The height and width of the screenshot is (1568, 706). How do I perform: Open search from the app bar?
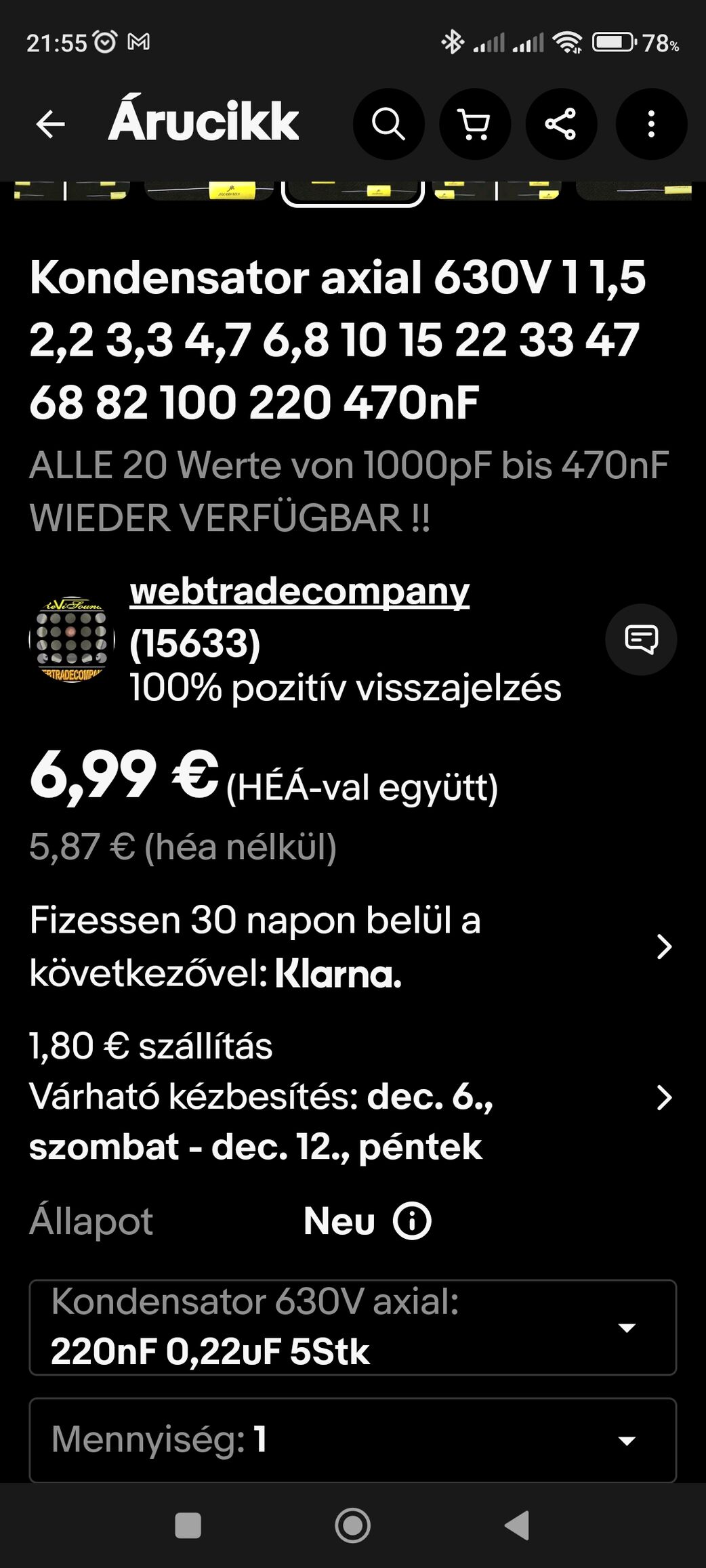point(388,124)
